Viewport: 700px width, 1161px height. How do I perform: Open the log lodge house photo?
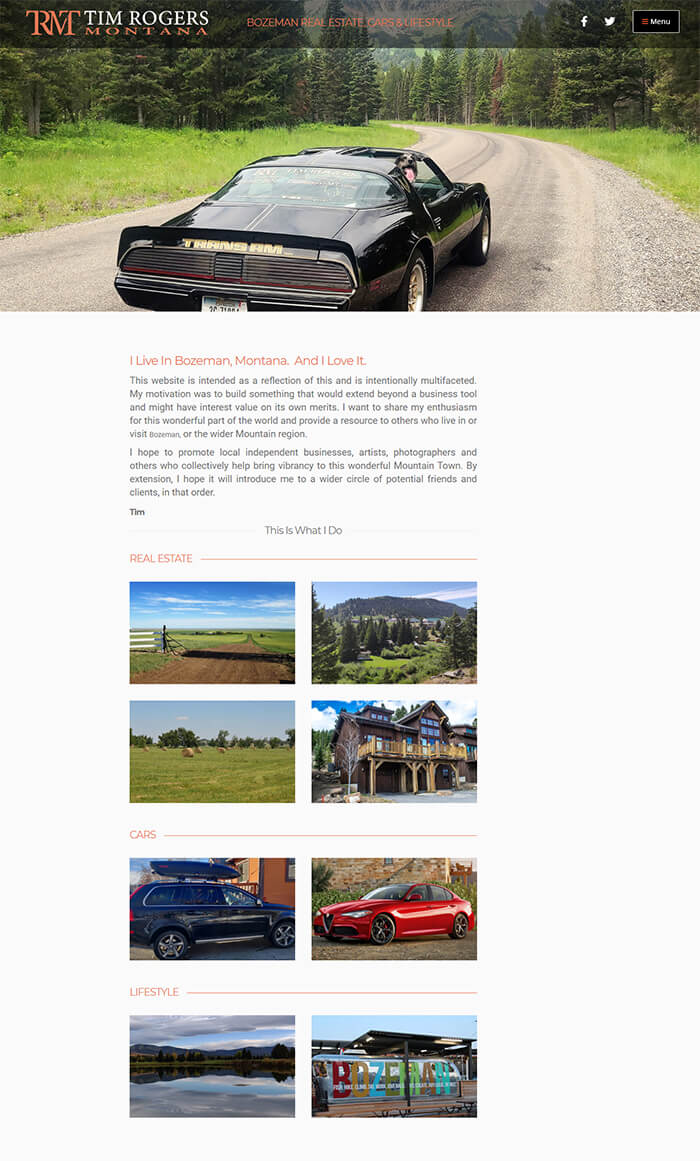click(394, 751)
